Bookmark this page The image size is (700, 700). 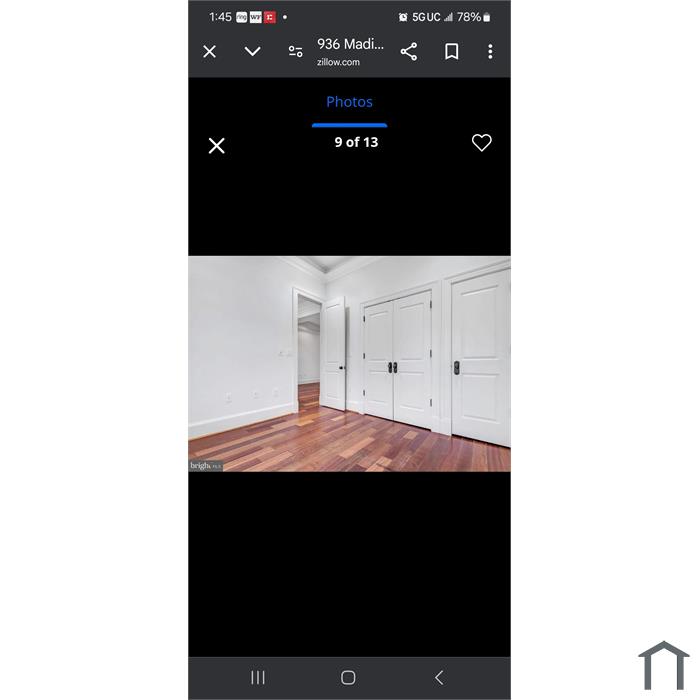452,52
